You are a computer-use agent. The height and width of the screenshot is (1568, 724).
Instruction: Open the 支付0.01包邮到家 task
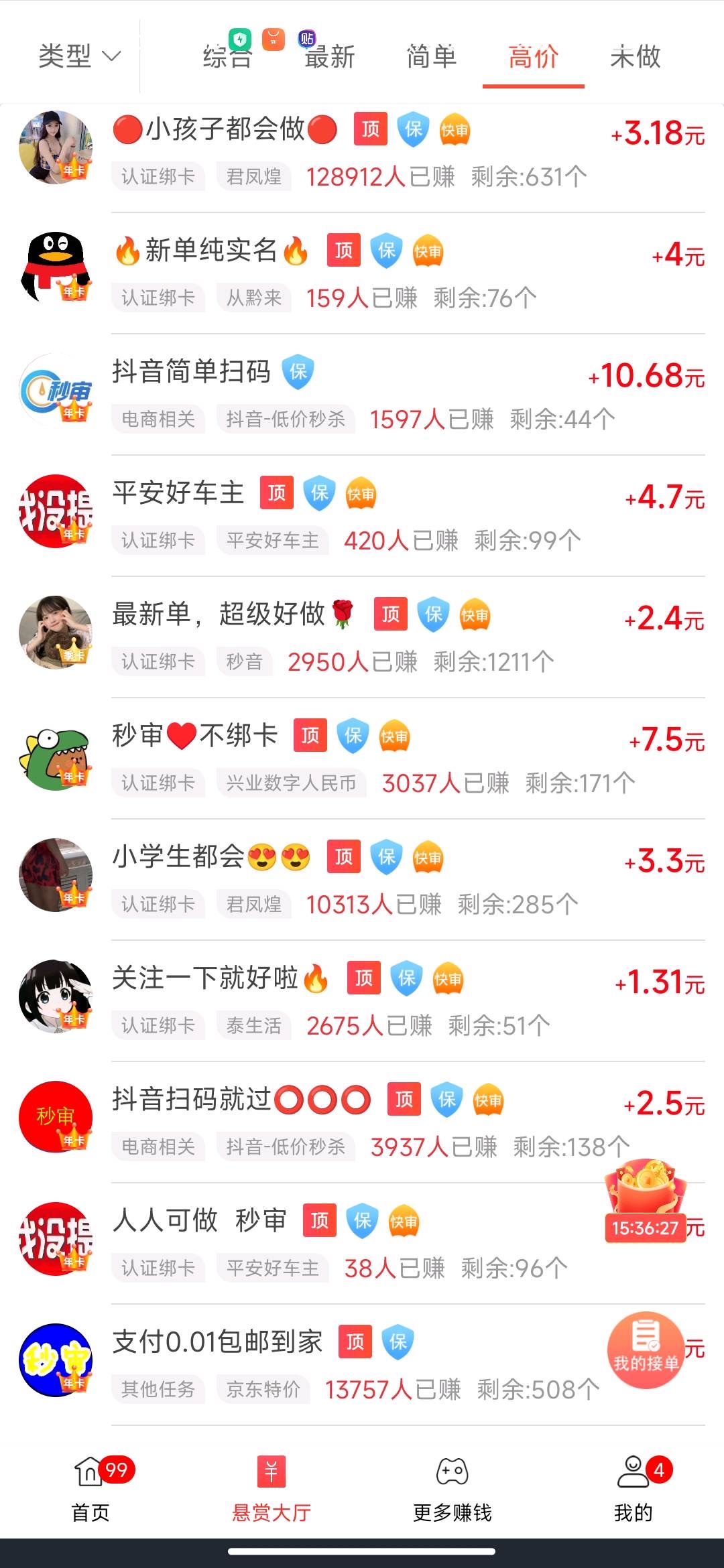217,1342
